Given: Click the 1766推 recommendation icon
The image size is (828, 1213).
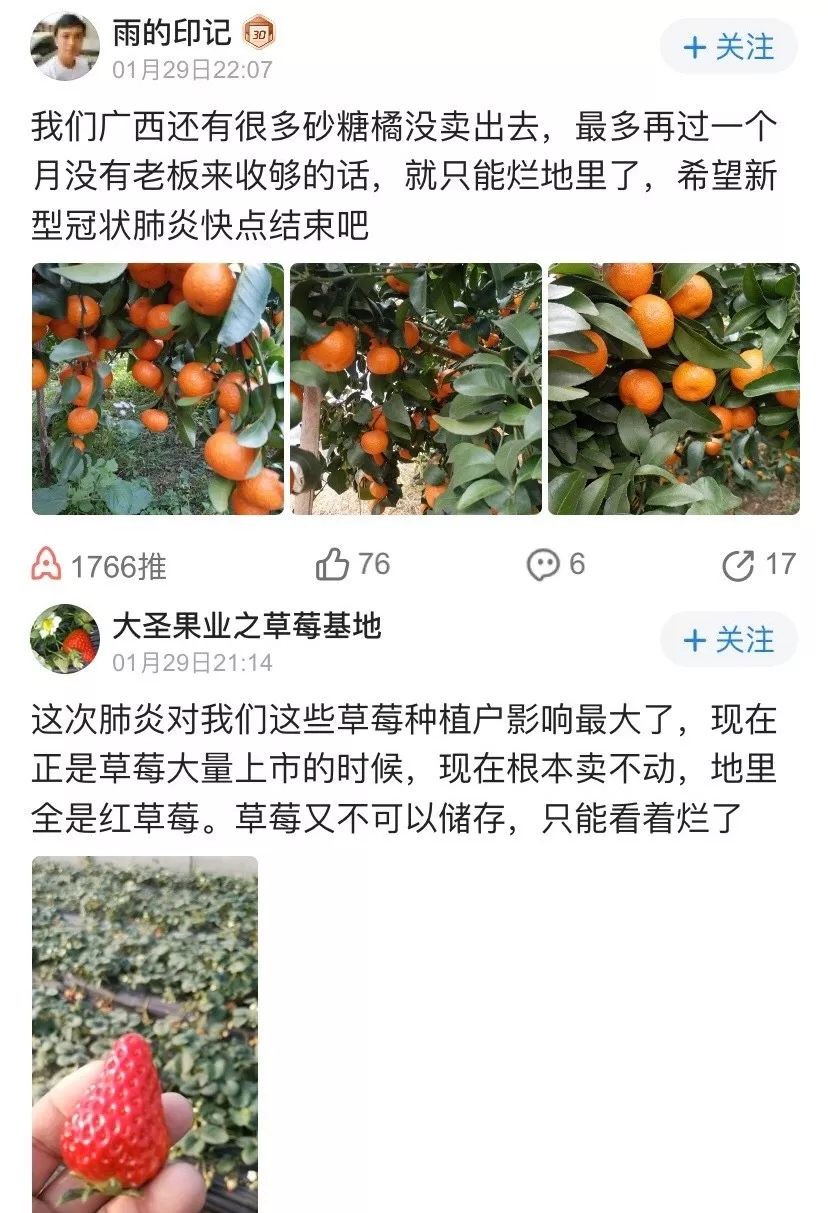Looking at the screenshot, I should click(47, 565).
